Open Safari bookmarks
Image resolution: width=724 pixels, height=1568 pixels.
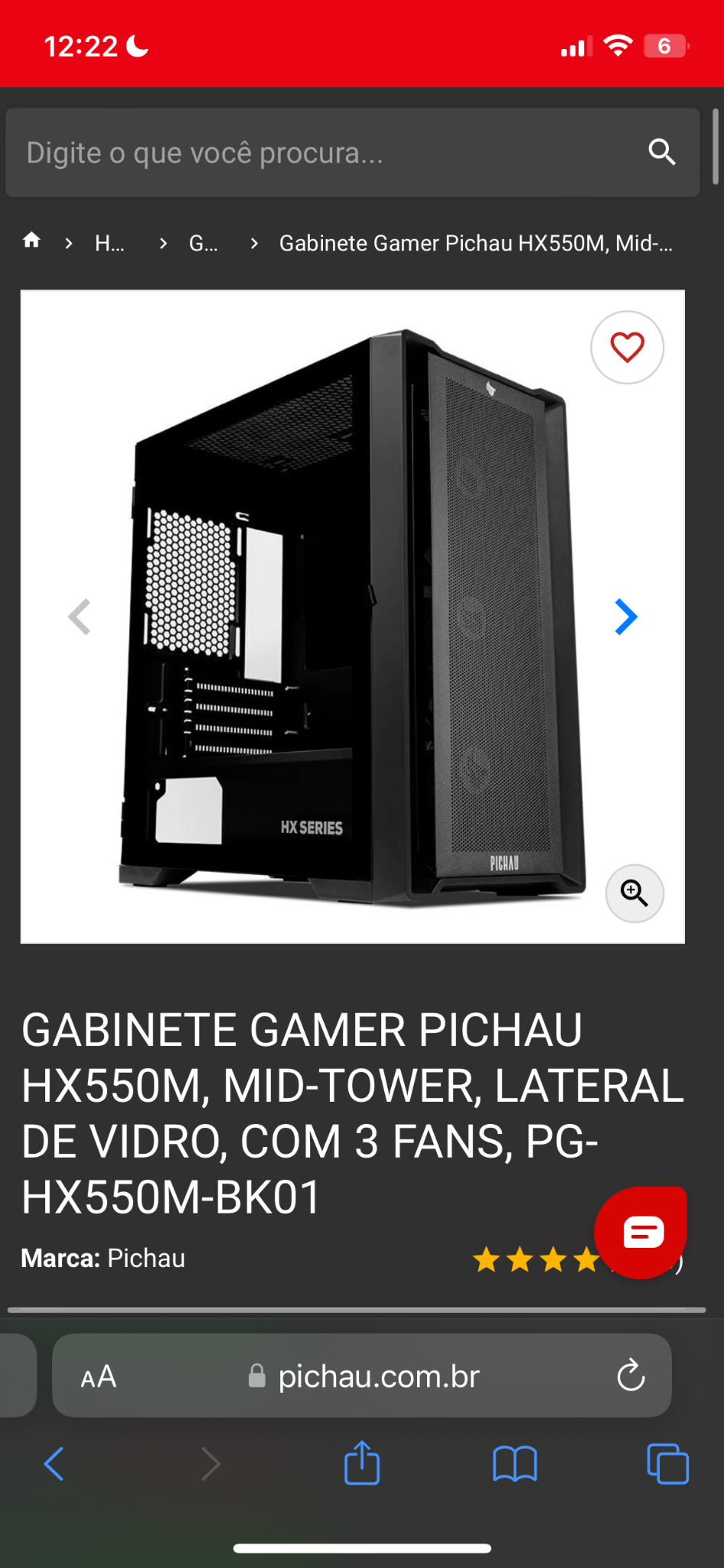pos(515,1465)
